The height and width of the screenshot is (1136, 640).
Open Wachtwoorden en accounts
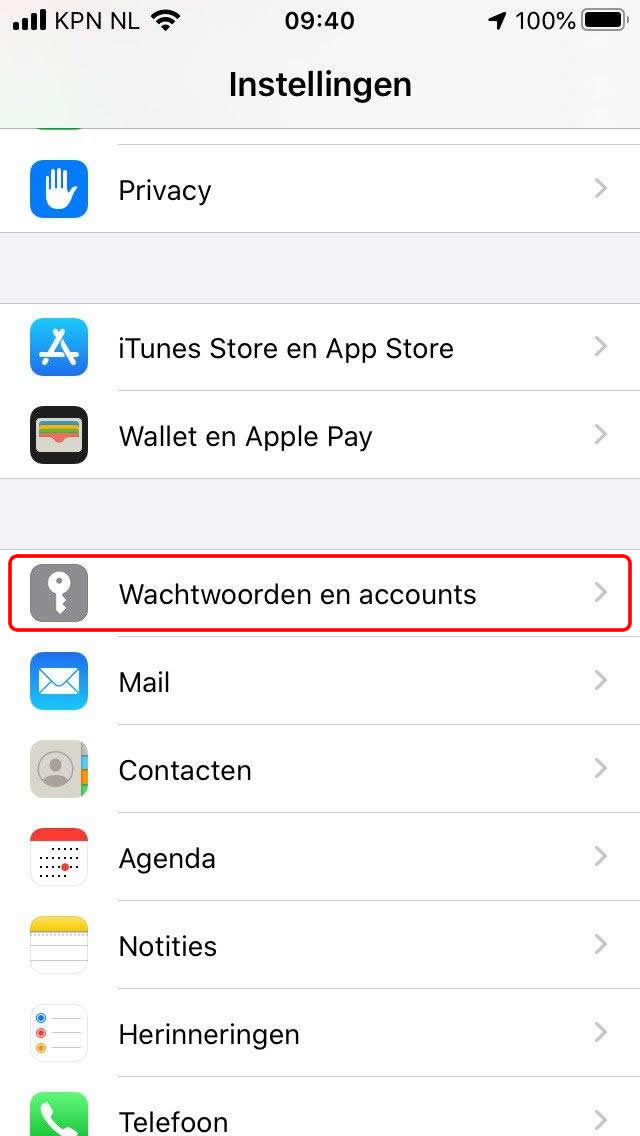(320, 593)
